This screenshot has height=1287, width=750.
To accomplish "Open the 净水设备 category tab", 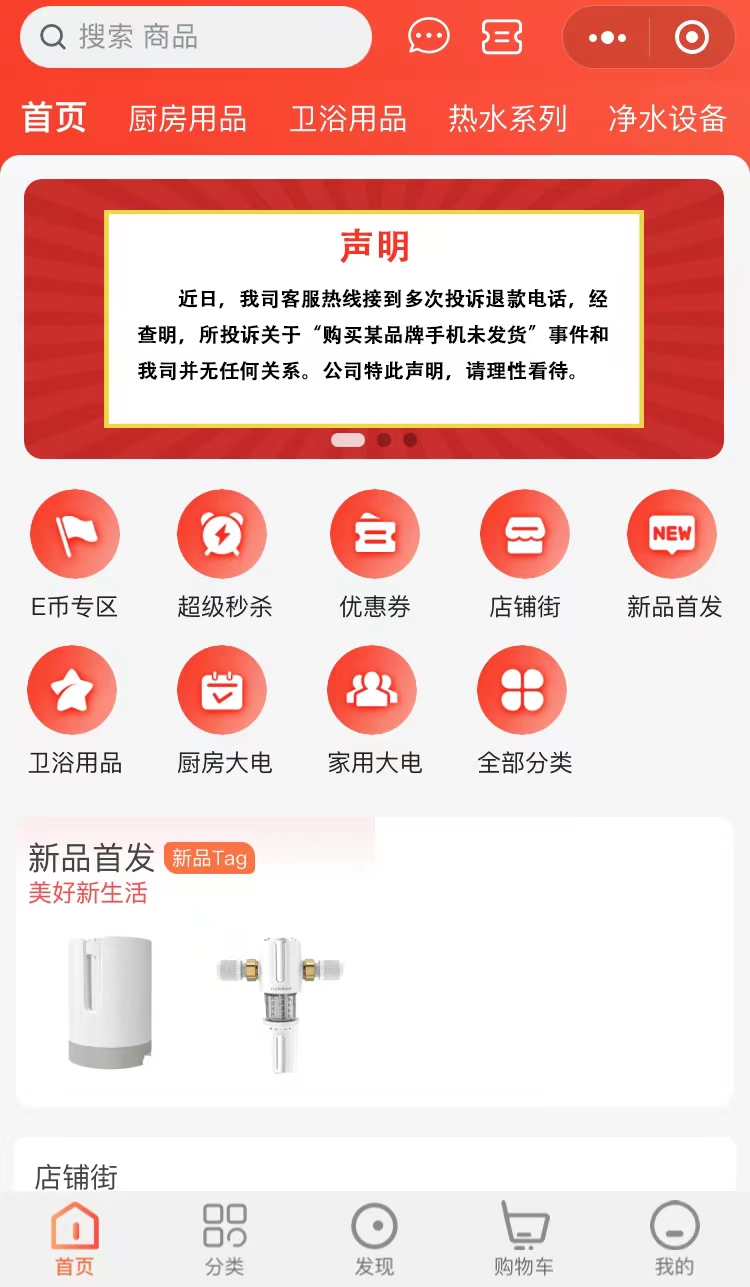I will 667,119.
